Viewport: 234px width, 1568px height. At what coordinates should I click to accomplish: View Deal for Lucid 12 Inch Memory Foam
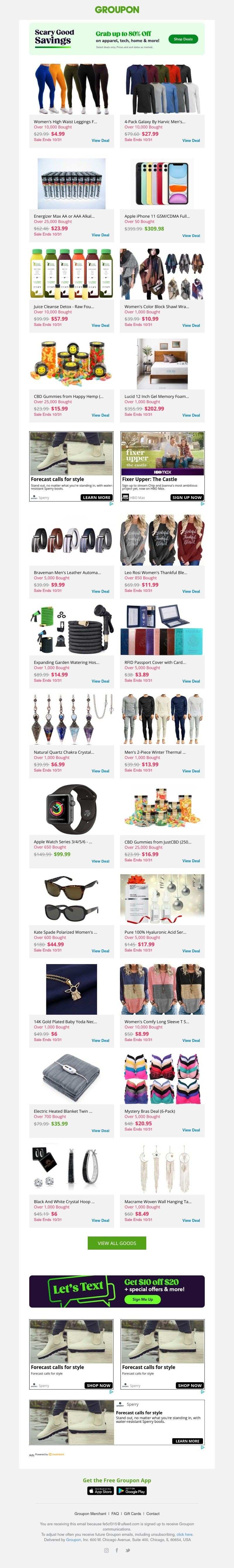pyautogui.click(x=191, y=415)
